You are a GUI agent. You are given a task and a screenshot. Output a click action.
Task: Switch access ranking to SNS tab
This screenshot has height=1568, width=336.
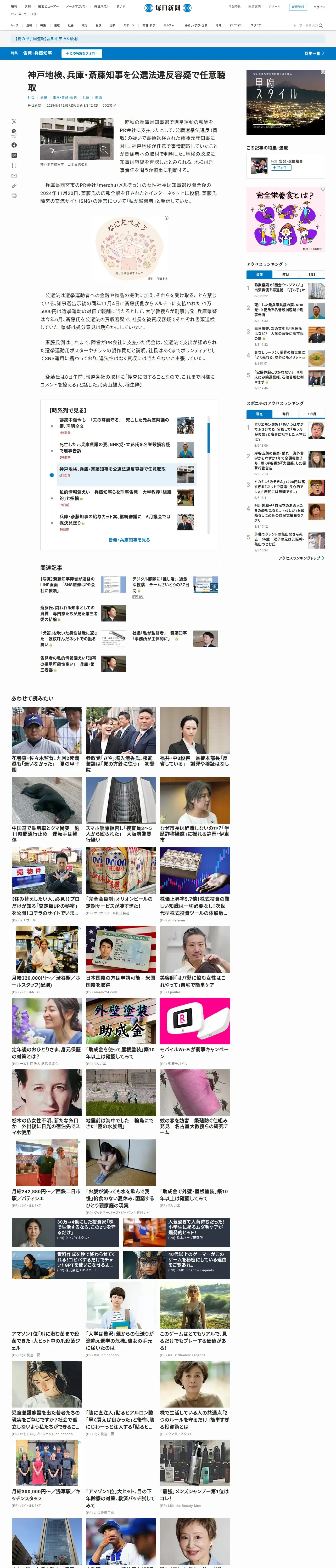(312, 274)
